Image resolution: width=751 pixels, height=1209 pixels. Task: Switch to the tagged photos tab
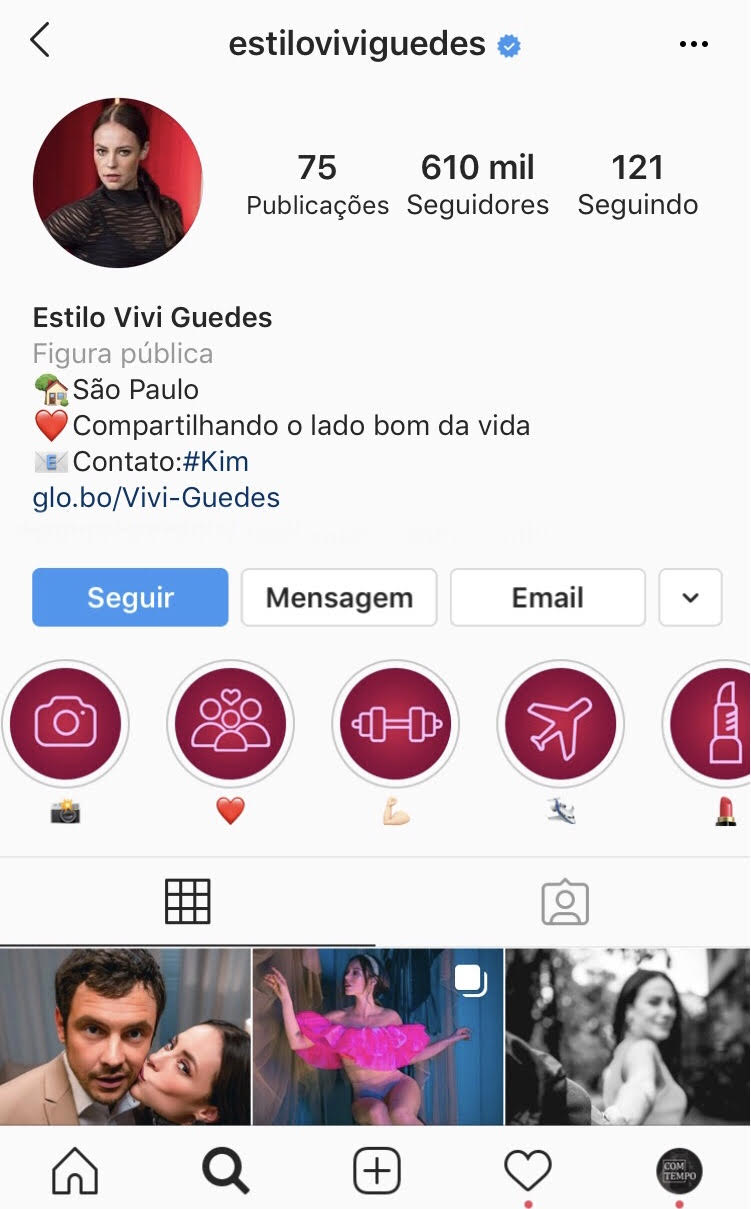coord(564,902)
